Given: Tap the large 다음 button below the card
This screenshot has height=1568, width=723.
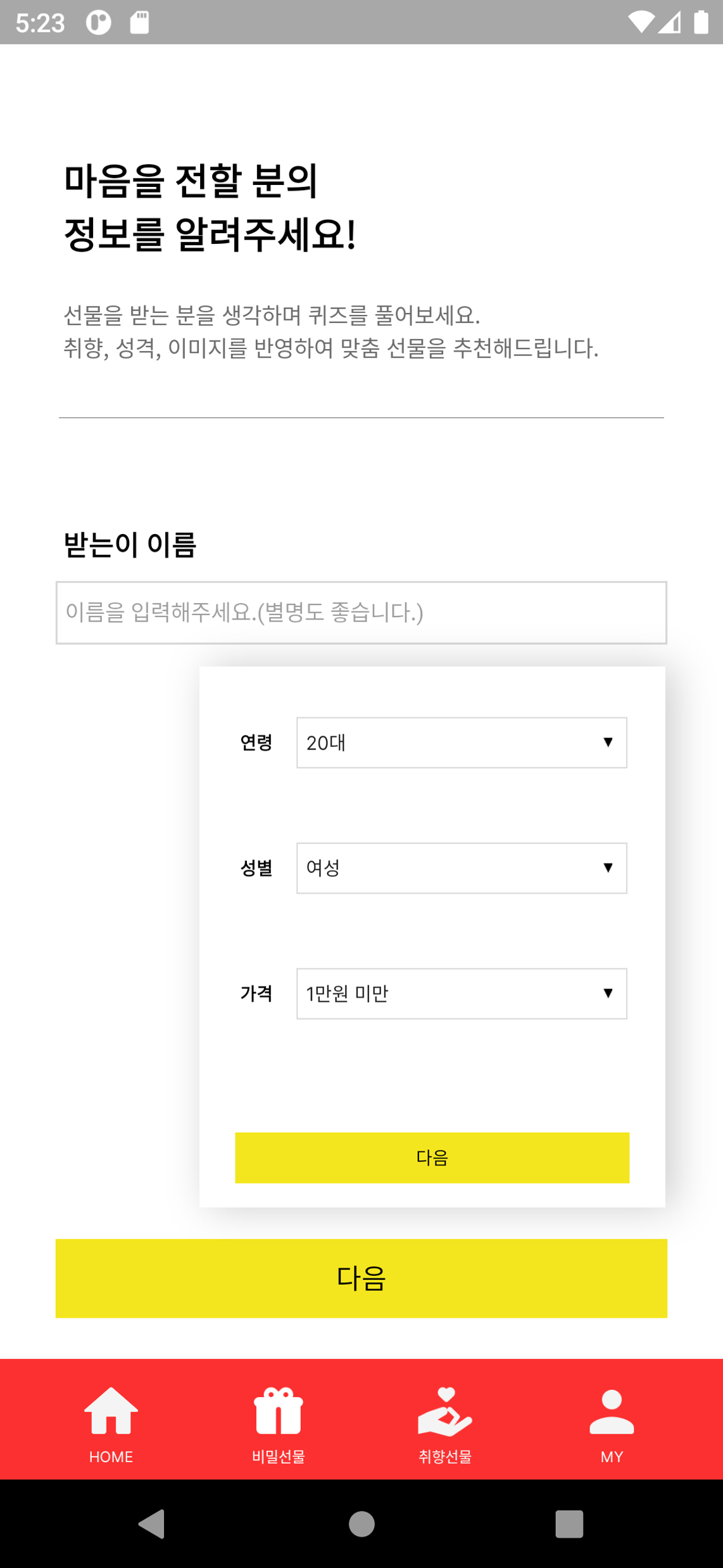Looking at the screenshot, I should [x=361, y=1278].
